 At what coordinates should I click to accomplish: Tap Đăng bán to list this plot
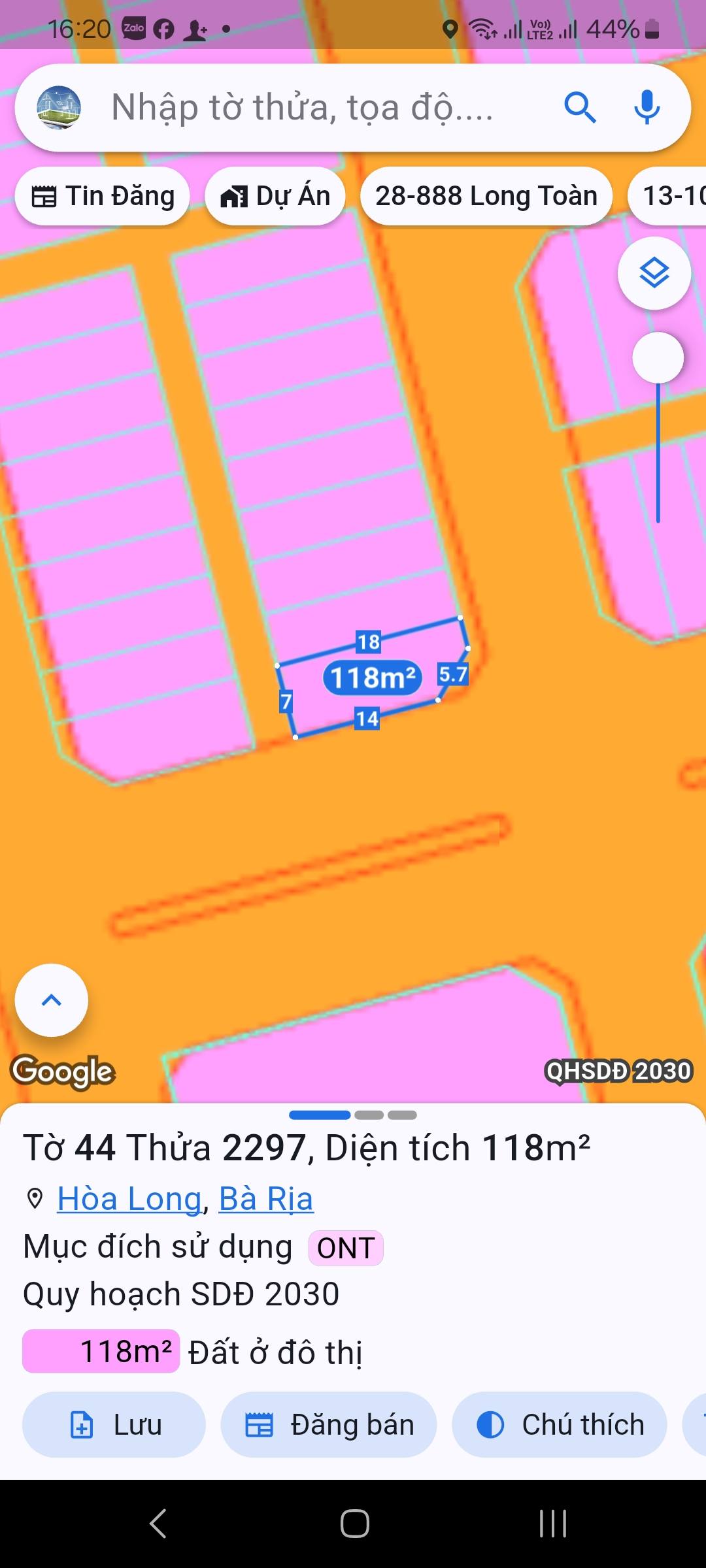329,1424
